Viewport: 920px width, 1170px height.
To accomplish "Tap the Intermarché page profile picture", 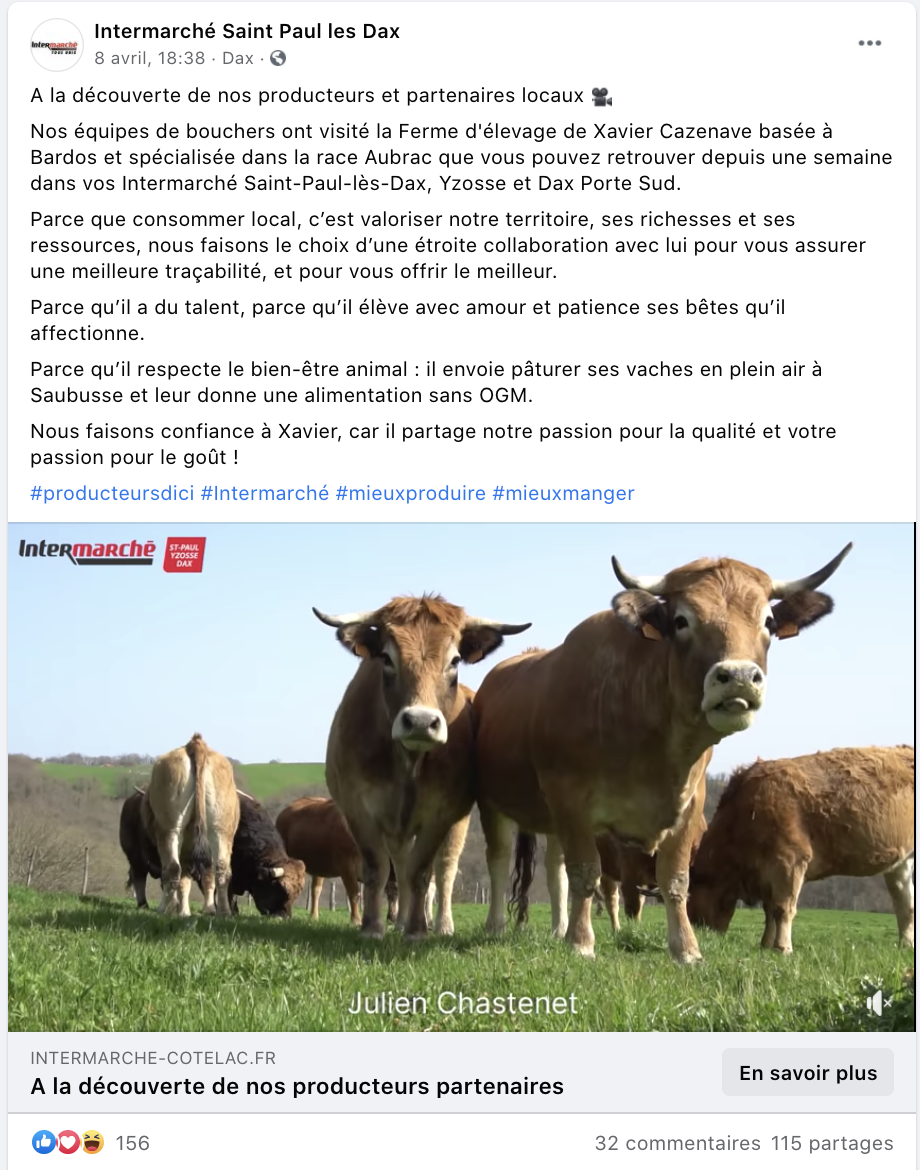I will click(56, 45).
